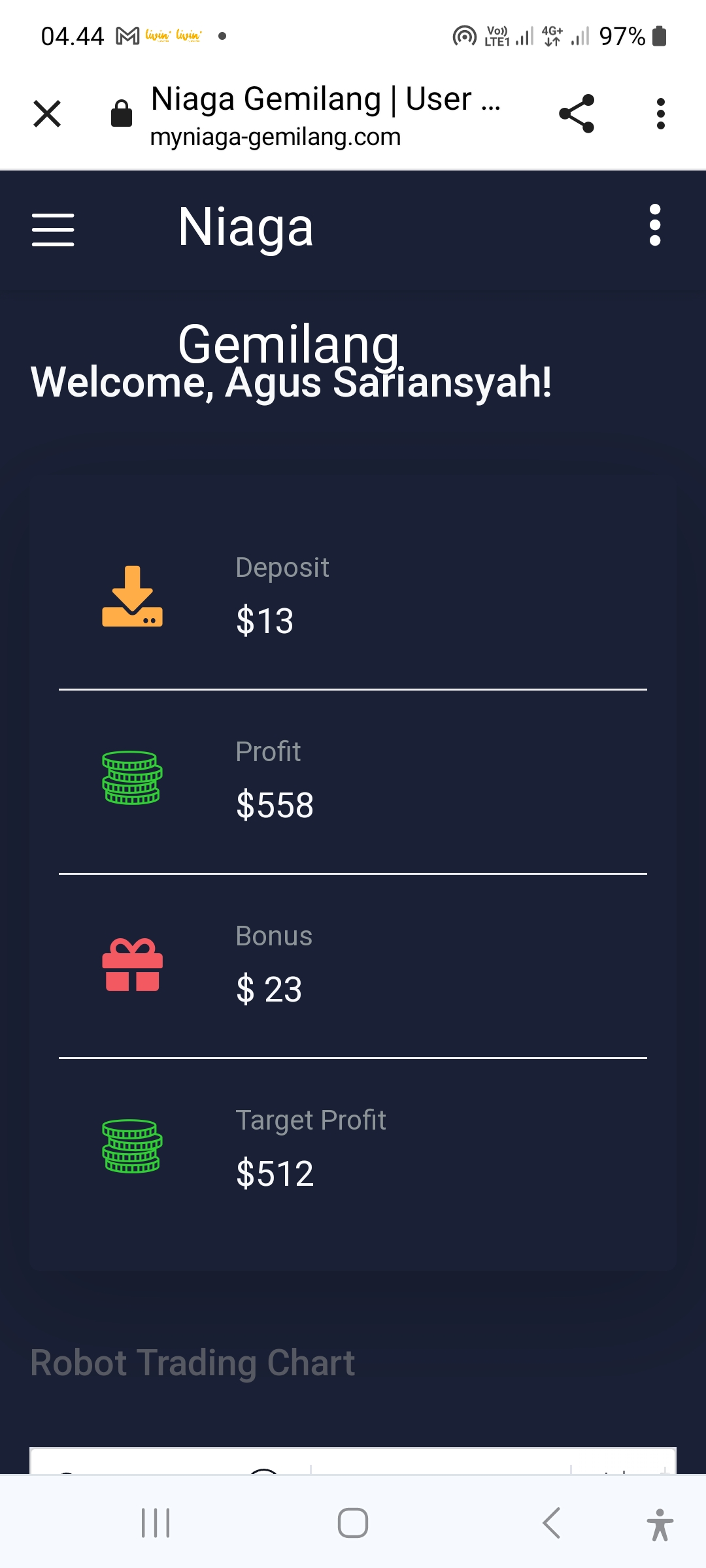Share this page via the share icon
This screenshot has width=706, height=1568.
(577, 114)
